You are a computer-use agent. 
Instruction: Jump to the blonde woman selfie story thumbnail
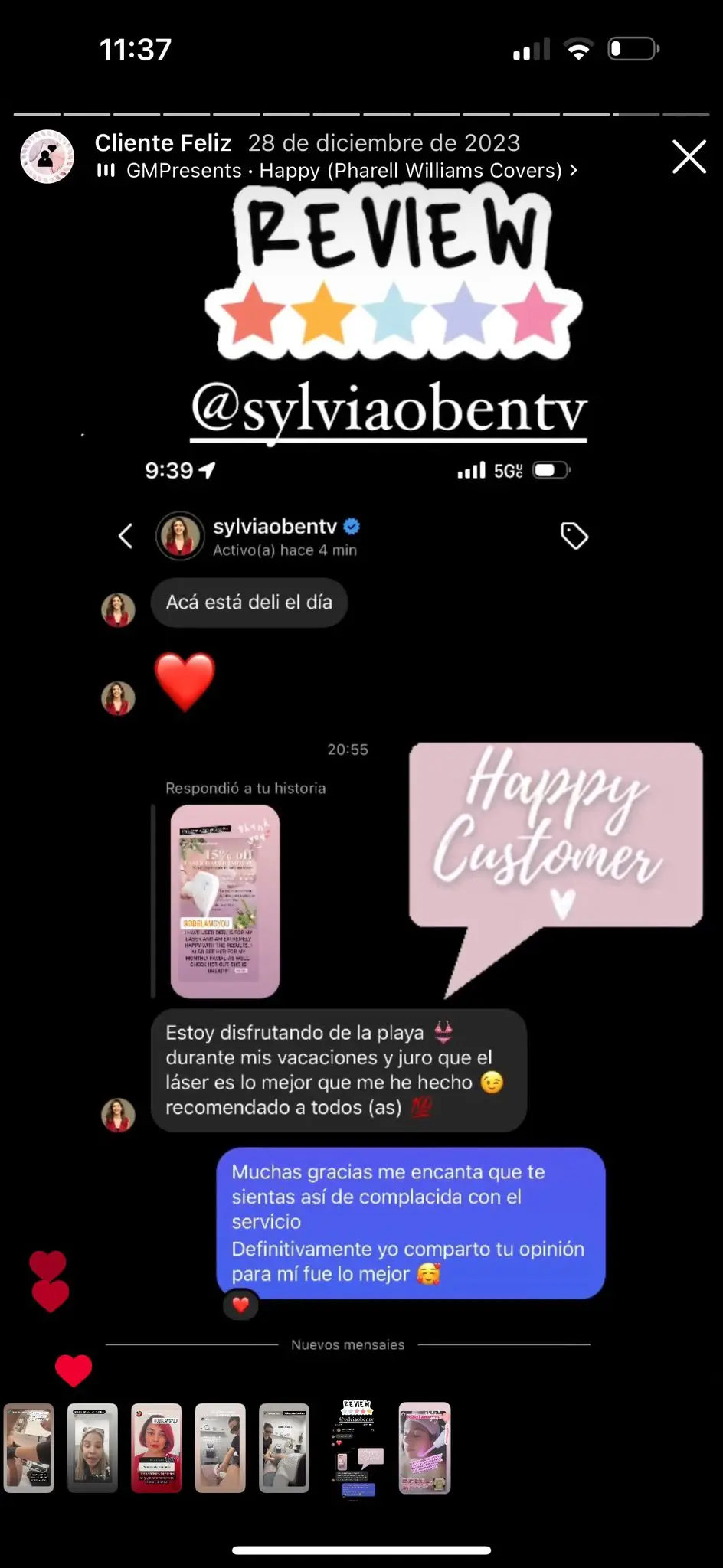coord(93,1448)
